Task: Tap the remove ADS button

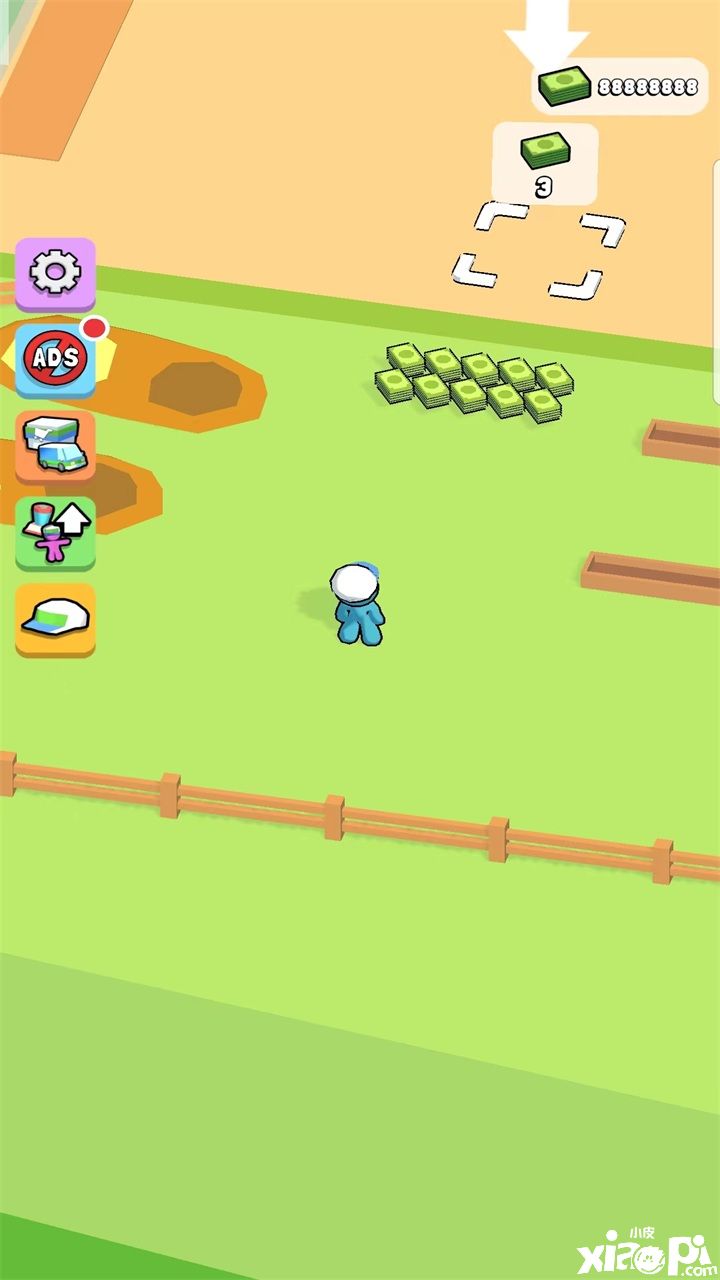Action: (55, 357)
